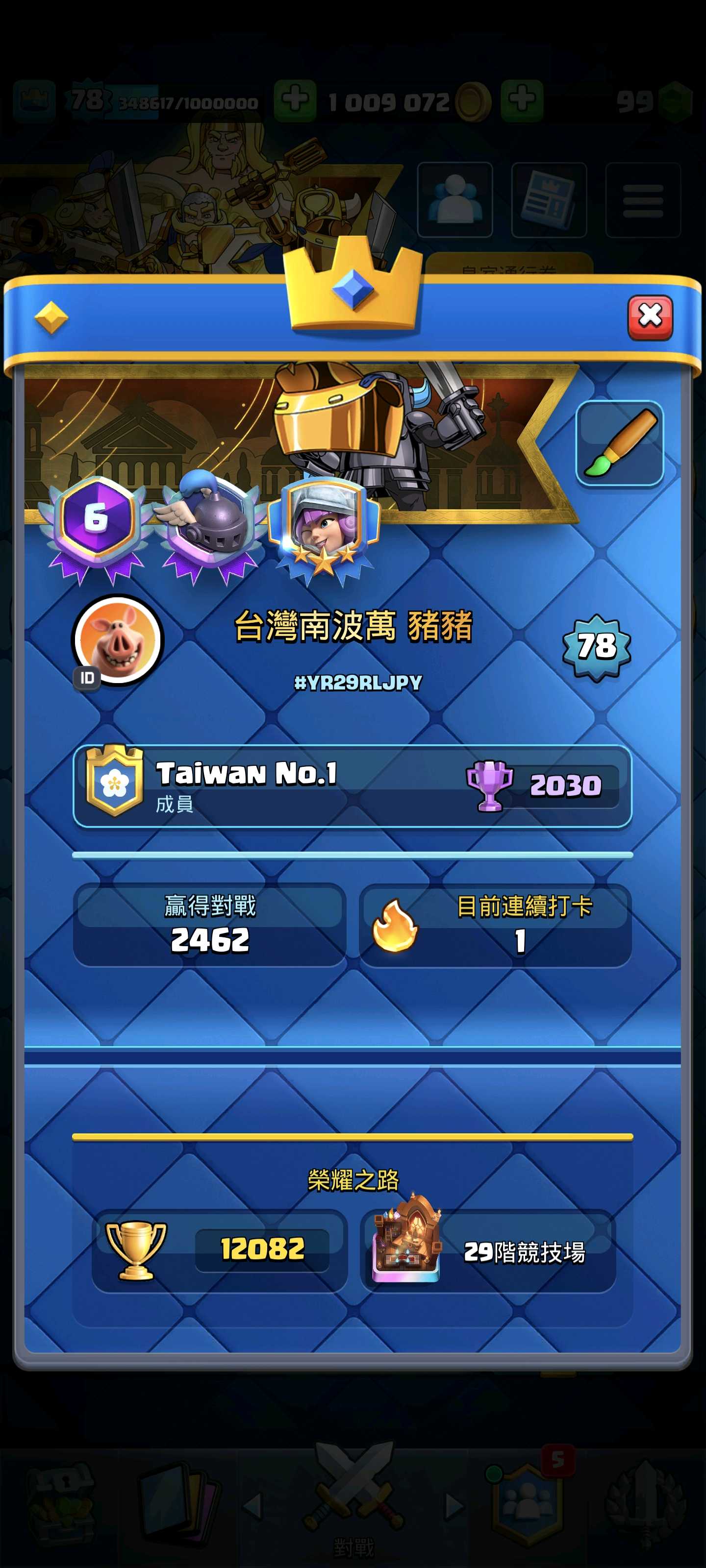Edit banner with the paintbrush button
This screenshot has width=706, height=1568.
[x=620, y=443]
